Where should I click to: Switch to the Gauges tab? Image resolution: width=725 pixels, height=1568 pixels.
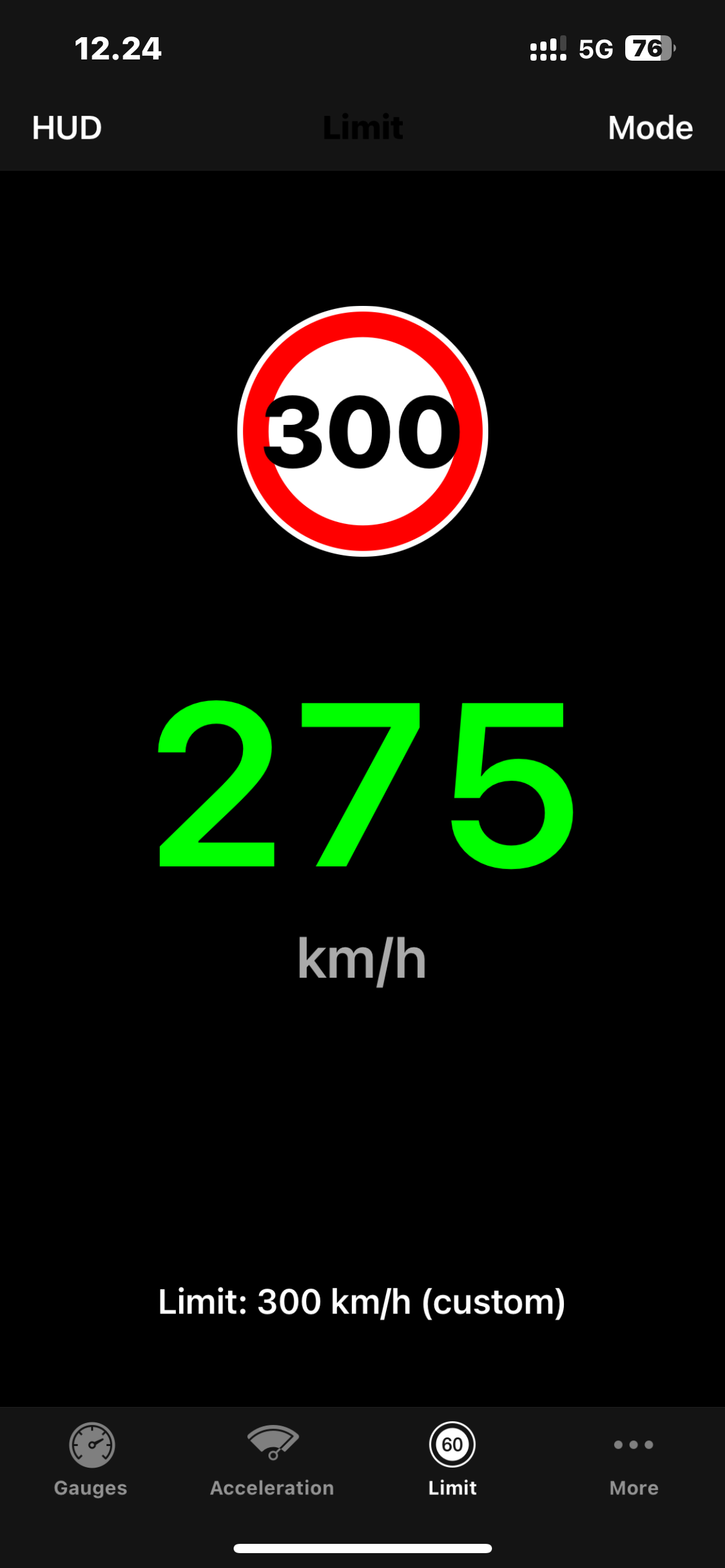point(91,1459)
